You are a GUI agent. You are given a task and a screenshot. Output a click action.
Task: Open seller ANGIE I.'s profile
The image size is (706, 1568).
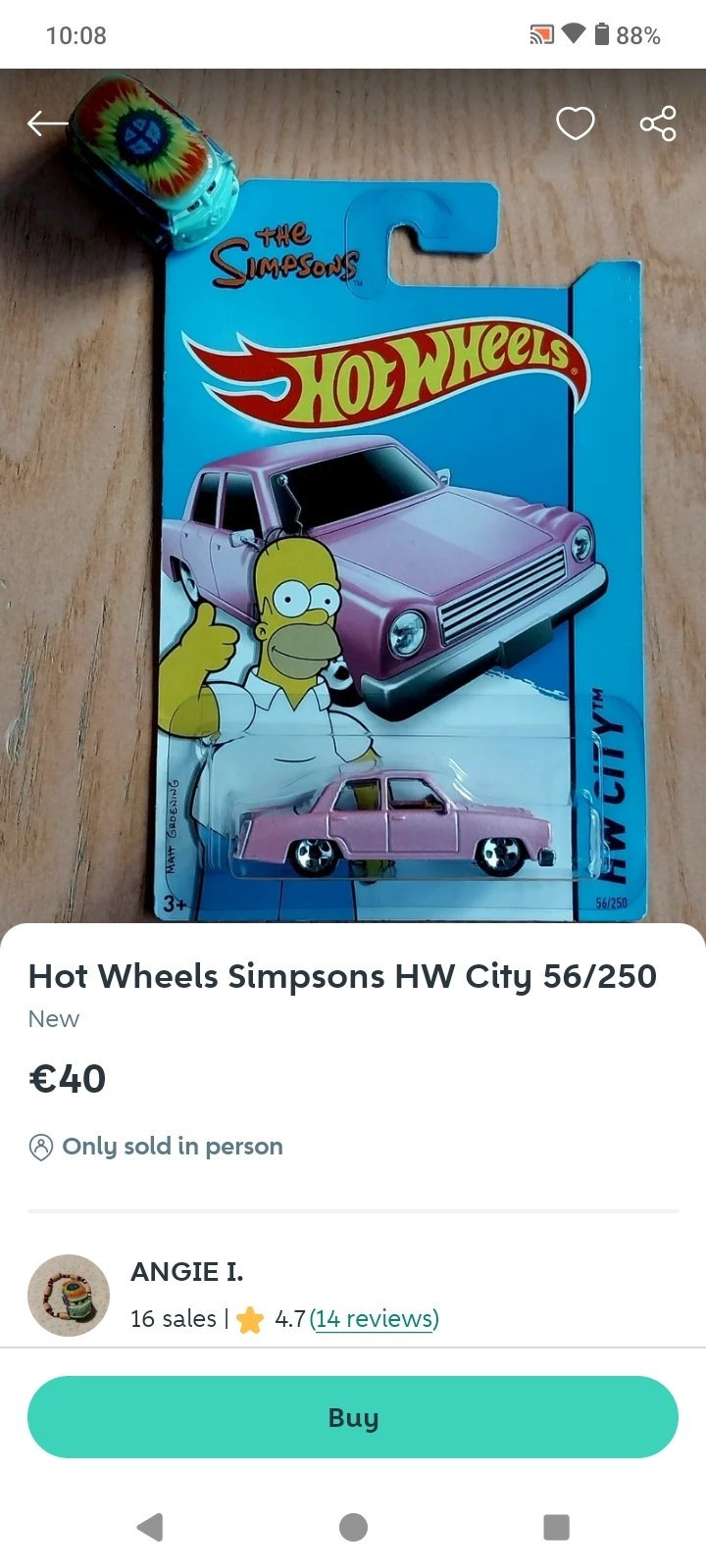(186, 1271)
